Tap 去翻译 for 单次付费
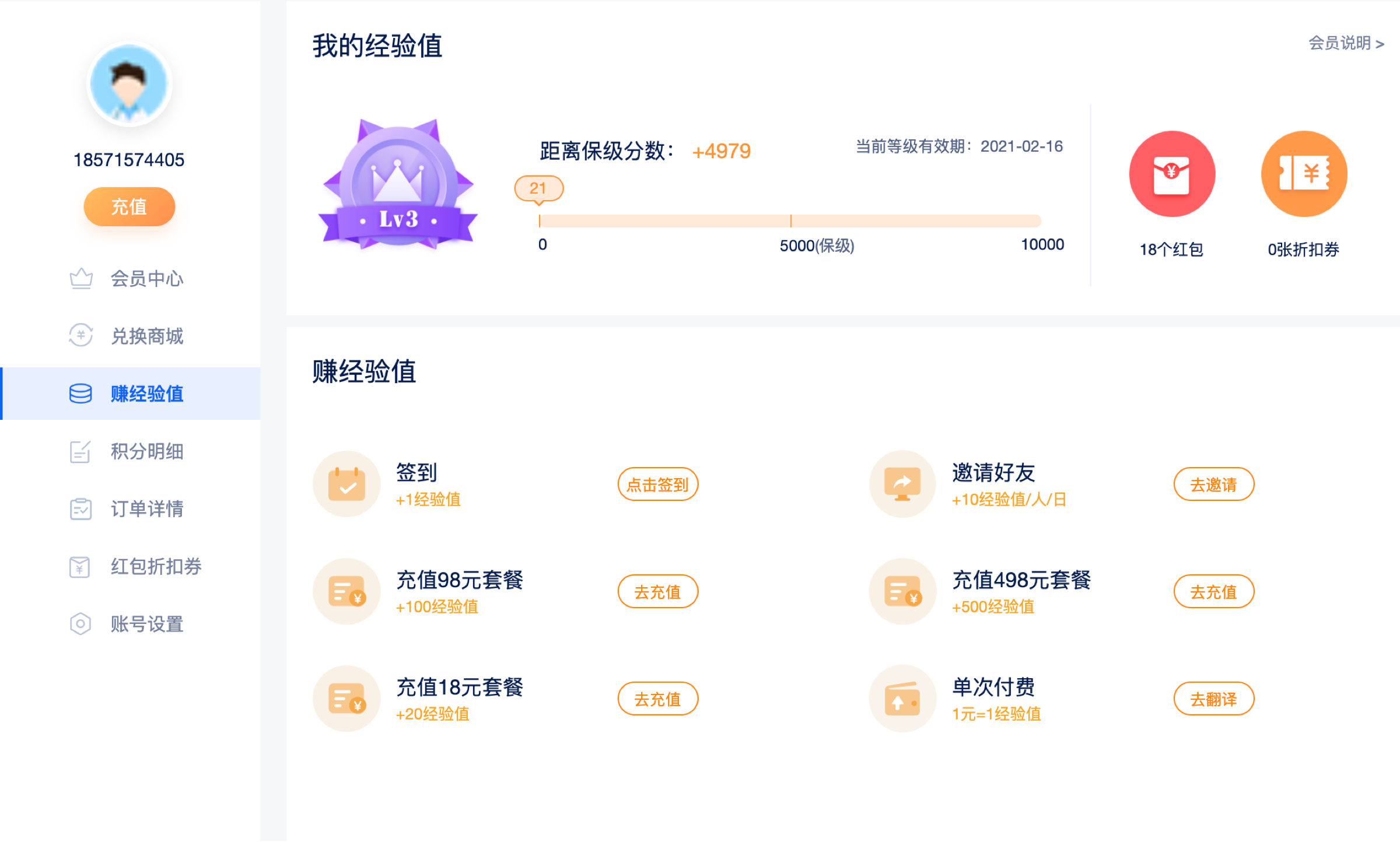 coord(1213,699)
